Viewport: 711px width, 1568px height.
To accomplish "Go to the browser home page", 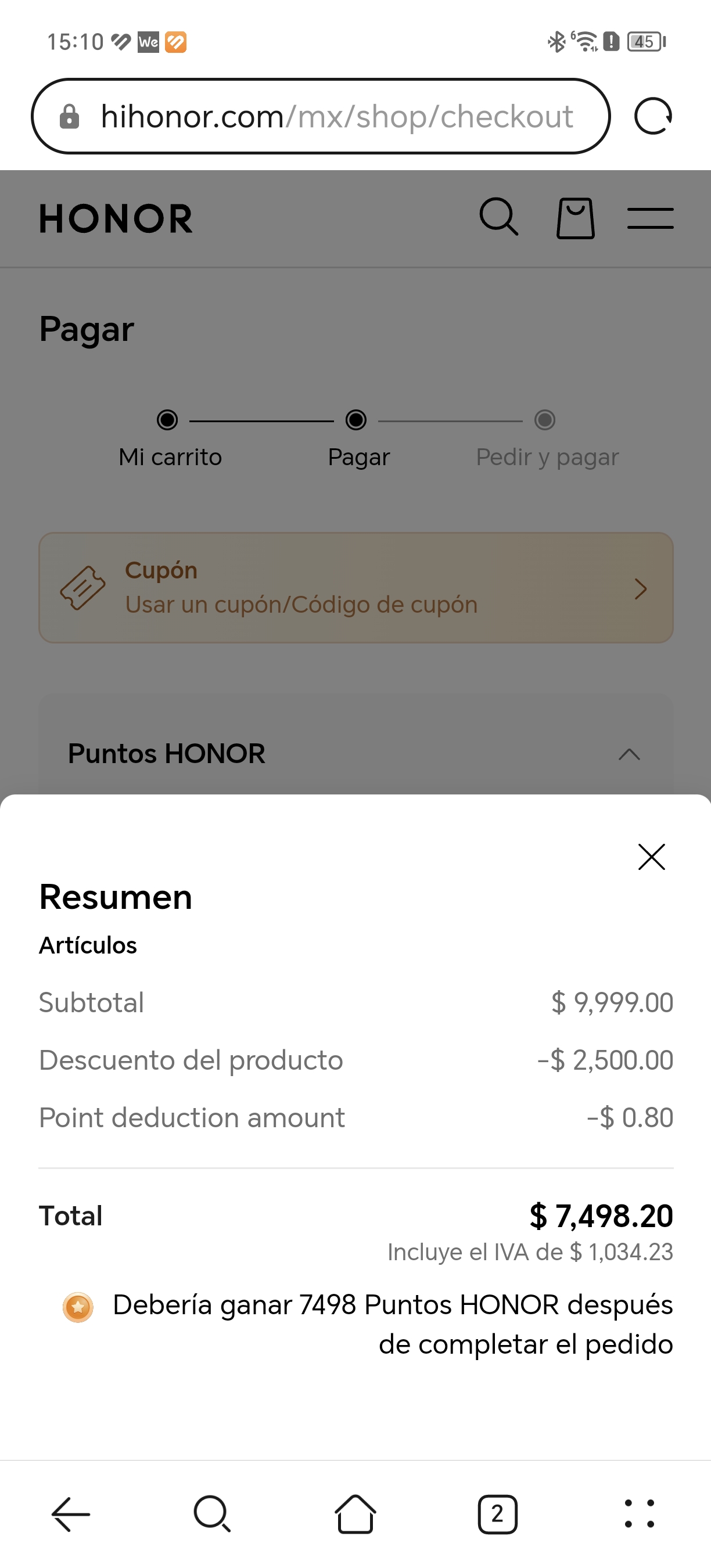I will [x=355, y=1513].
